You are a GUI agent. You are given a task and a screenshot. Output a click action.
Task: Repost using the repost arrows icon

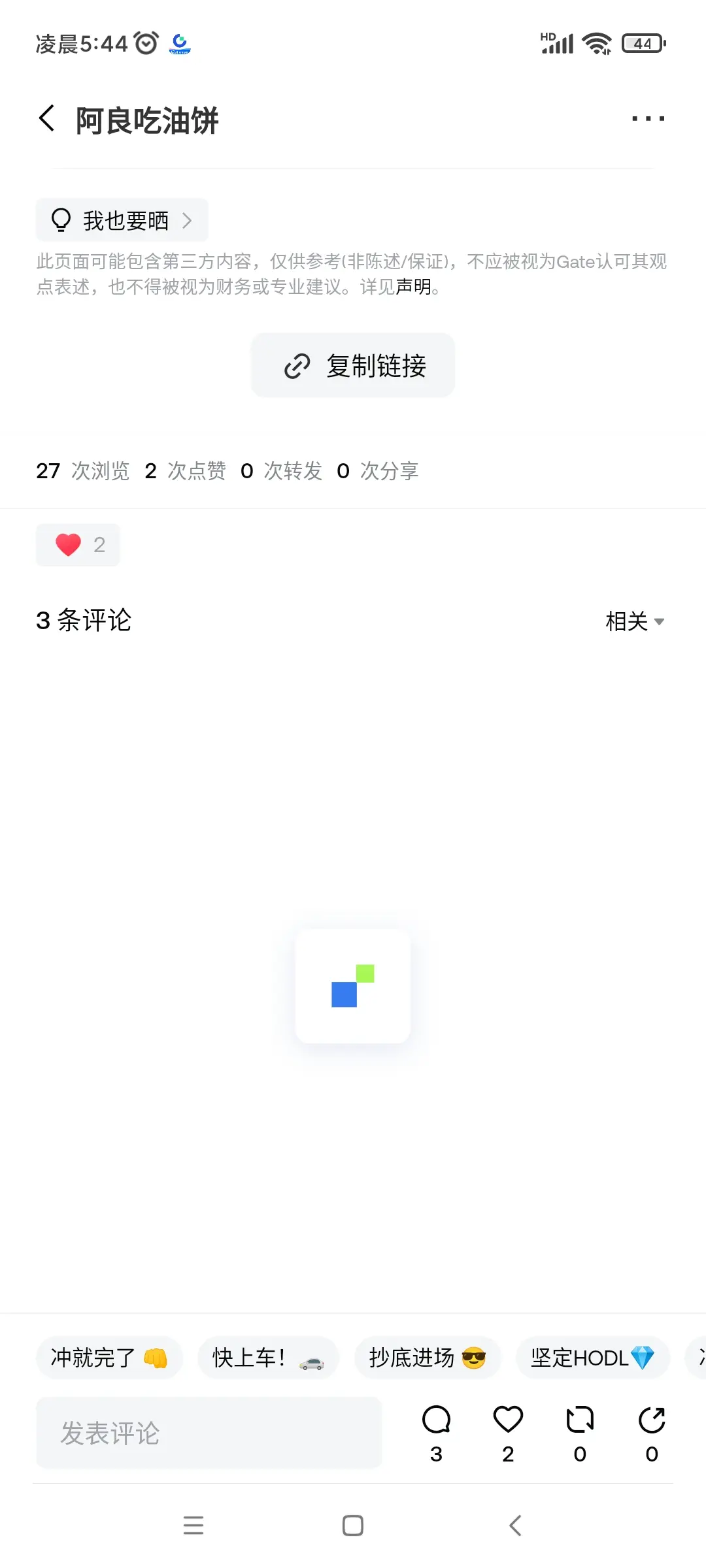tap(580, 1420)
